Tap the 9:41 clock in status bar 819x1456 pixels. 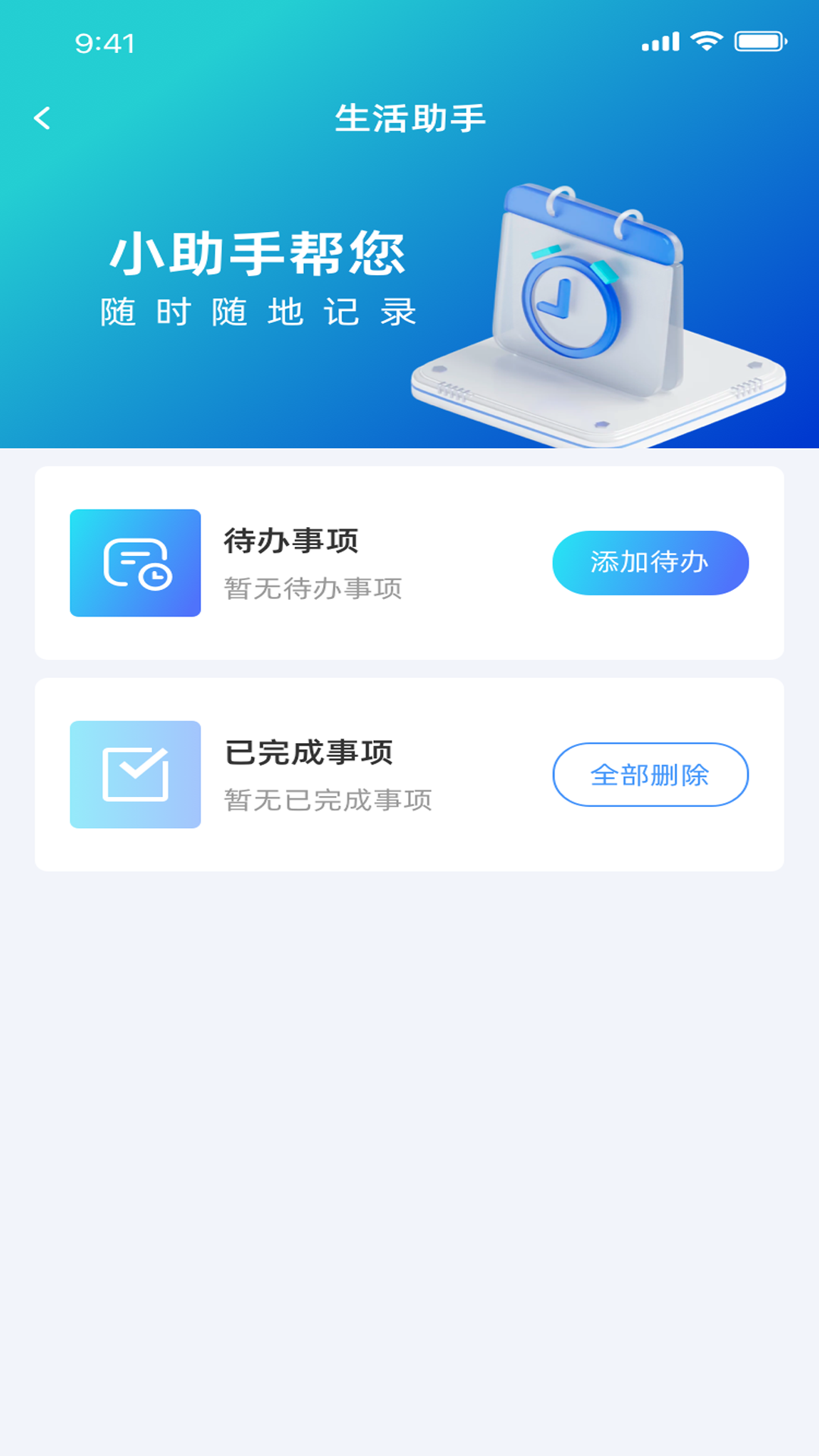(105, 45)
